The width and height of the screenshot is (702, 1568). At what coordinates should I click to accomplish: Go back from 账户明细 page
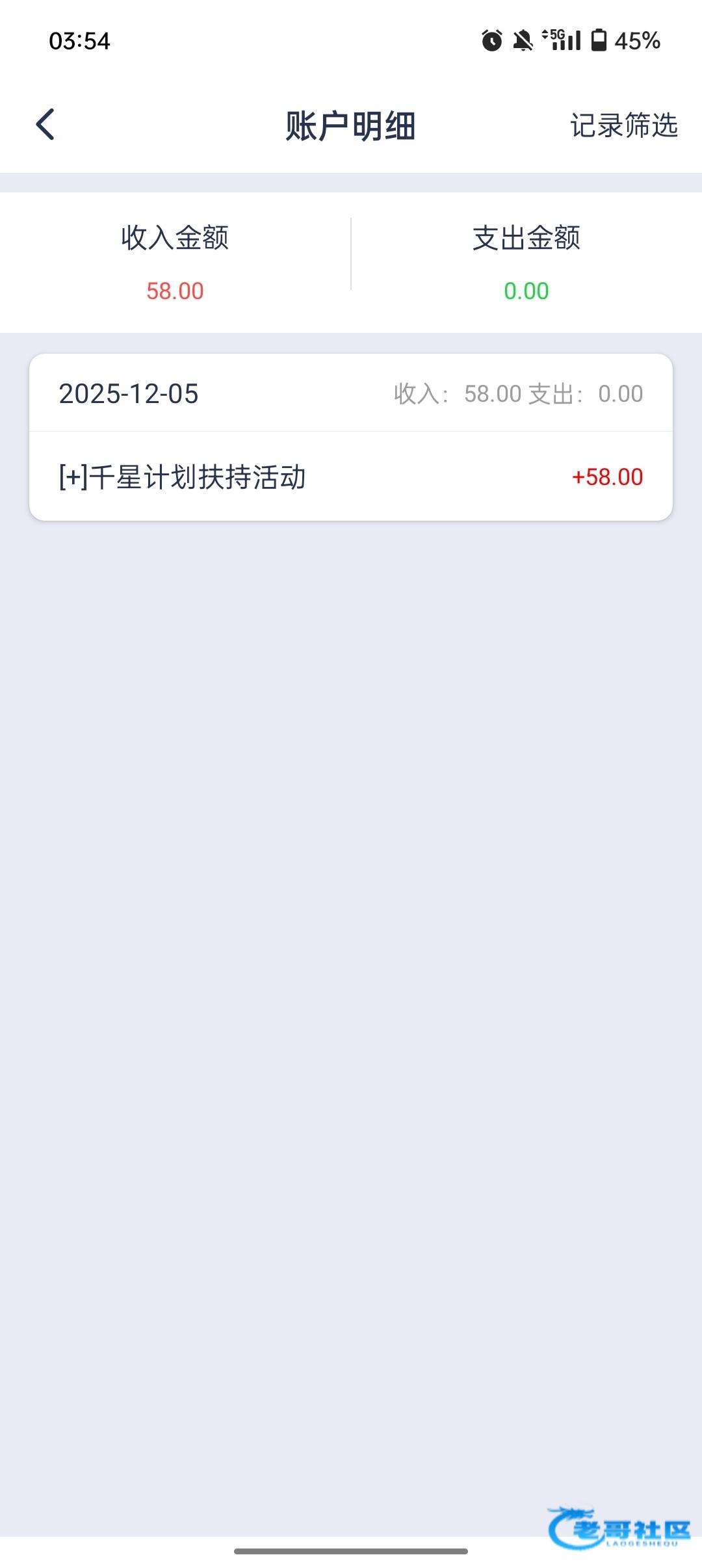coord(45,124)
